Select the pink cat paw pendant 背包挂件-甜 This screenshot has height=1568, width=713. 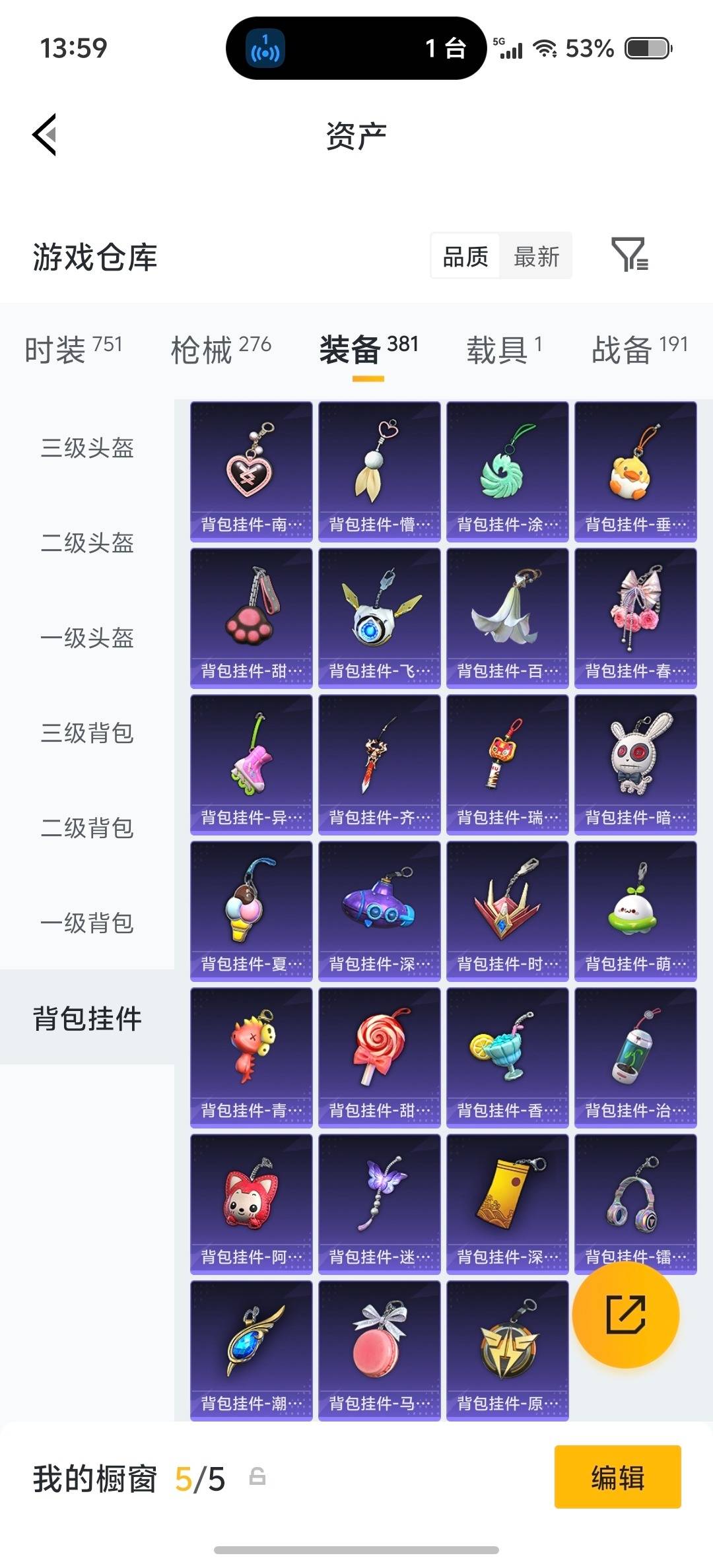[251, 617]
